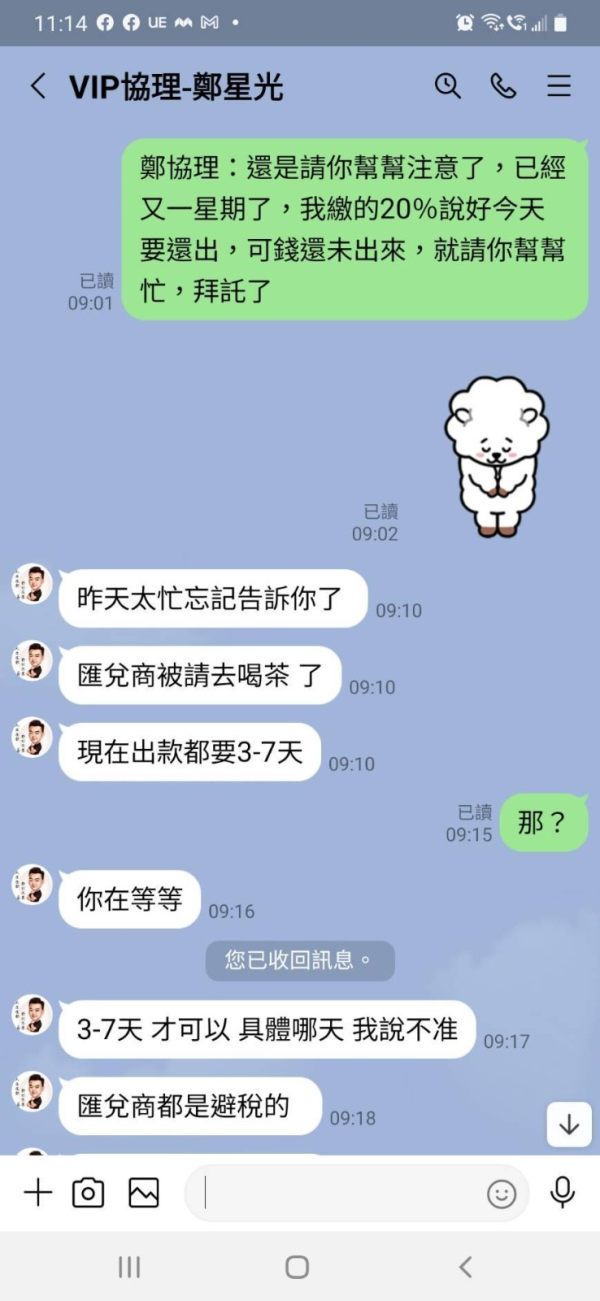Open the emoji and sticker picker

501,1193
